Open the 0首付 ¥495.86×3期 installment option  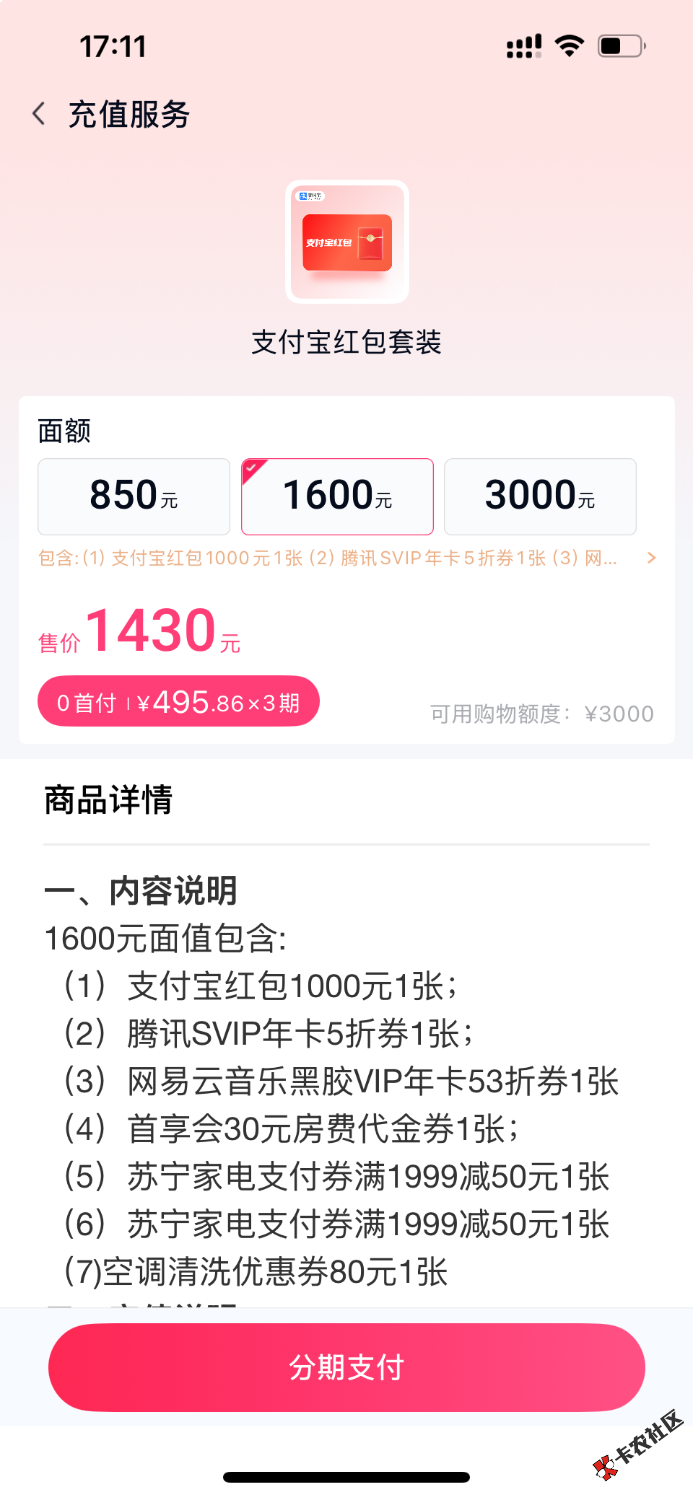[178, 702]
